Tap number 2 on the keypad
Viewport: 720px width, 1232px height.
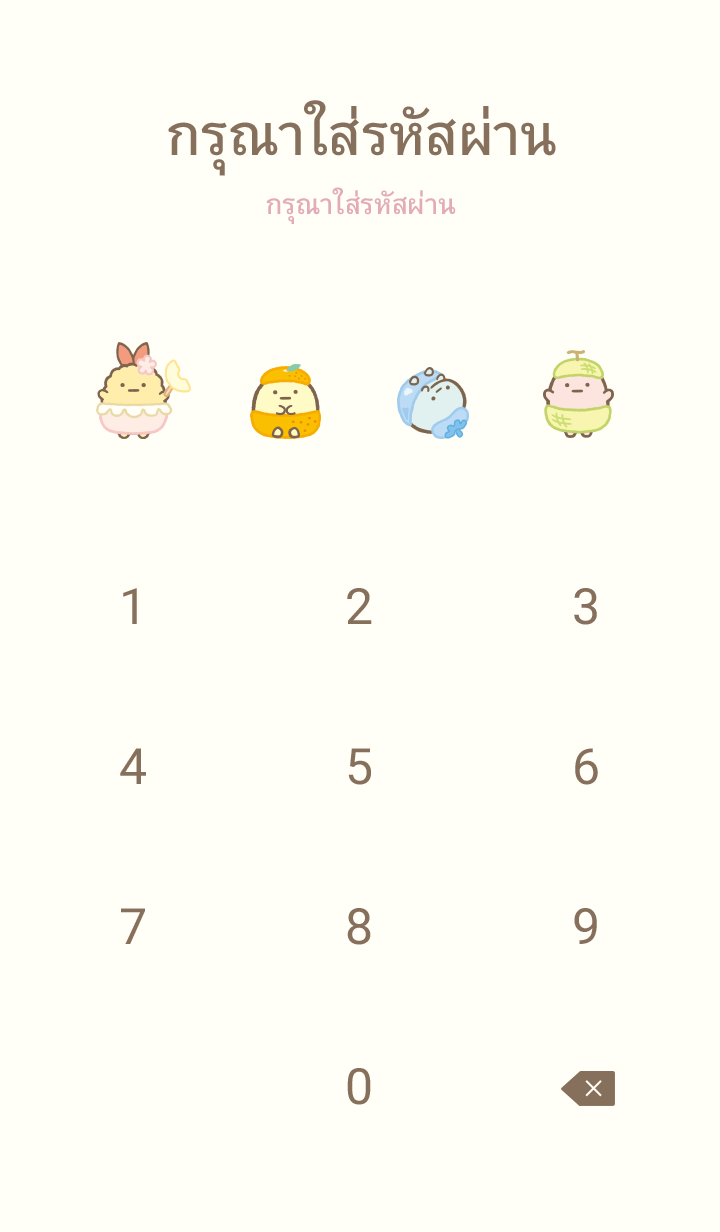point(359,608)
